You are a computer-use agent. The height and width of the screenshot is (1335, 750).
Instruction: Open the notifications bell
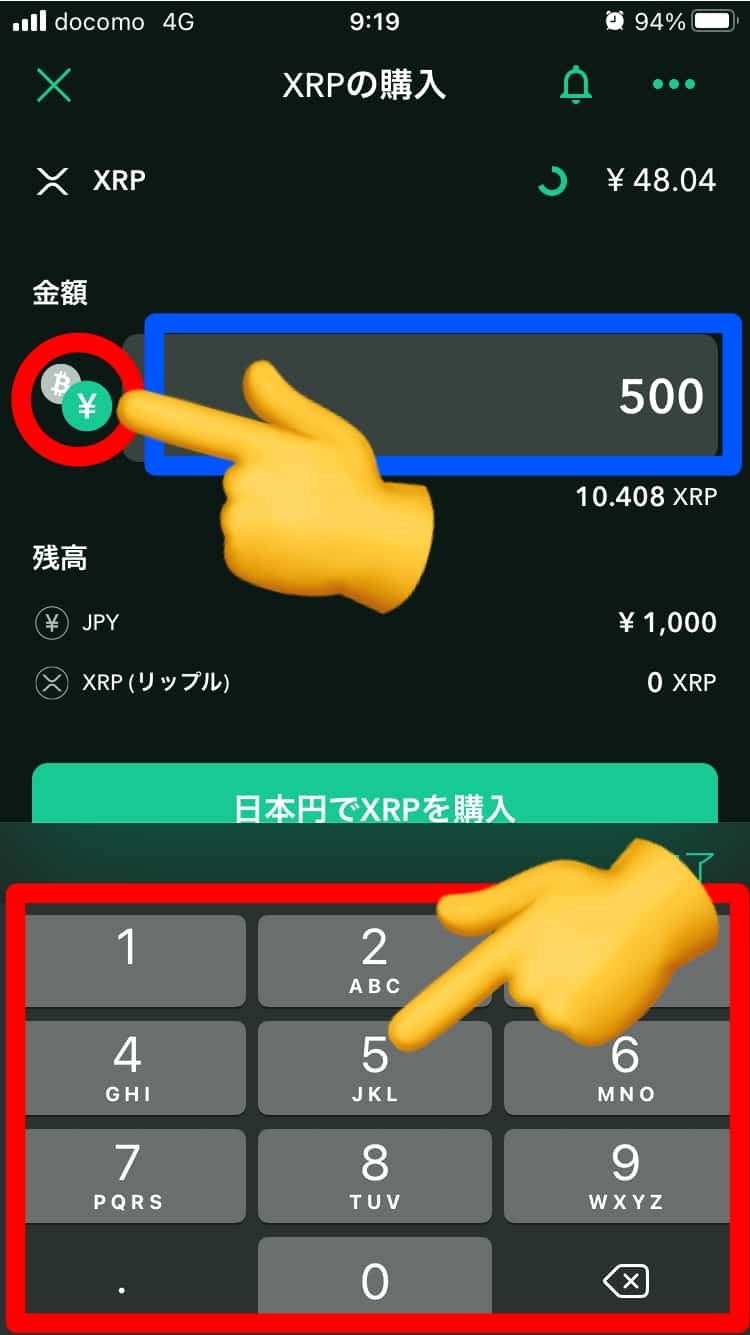[x=575, y=85]
